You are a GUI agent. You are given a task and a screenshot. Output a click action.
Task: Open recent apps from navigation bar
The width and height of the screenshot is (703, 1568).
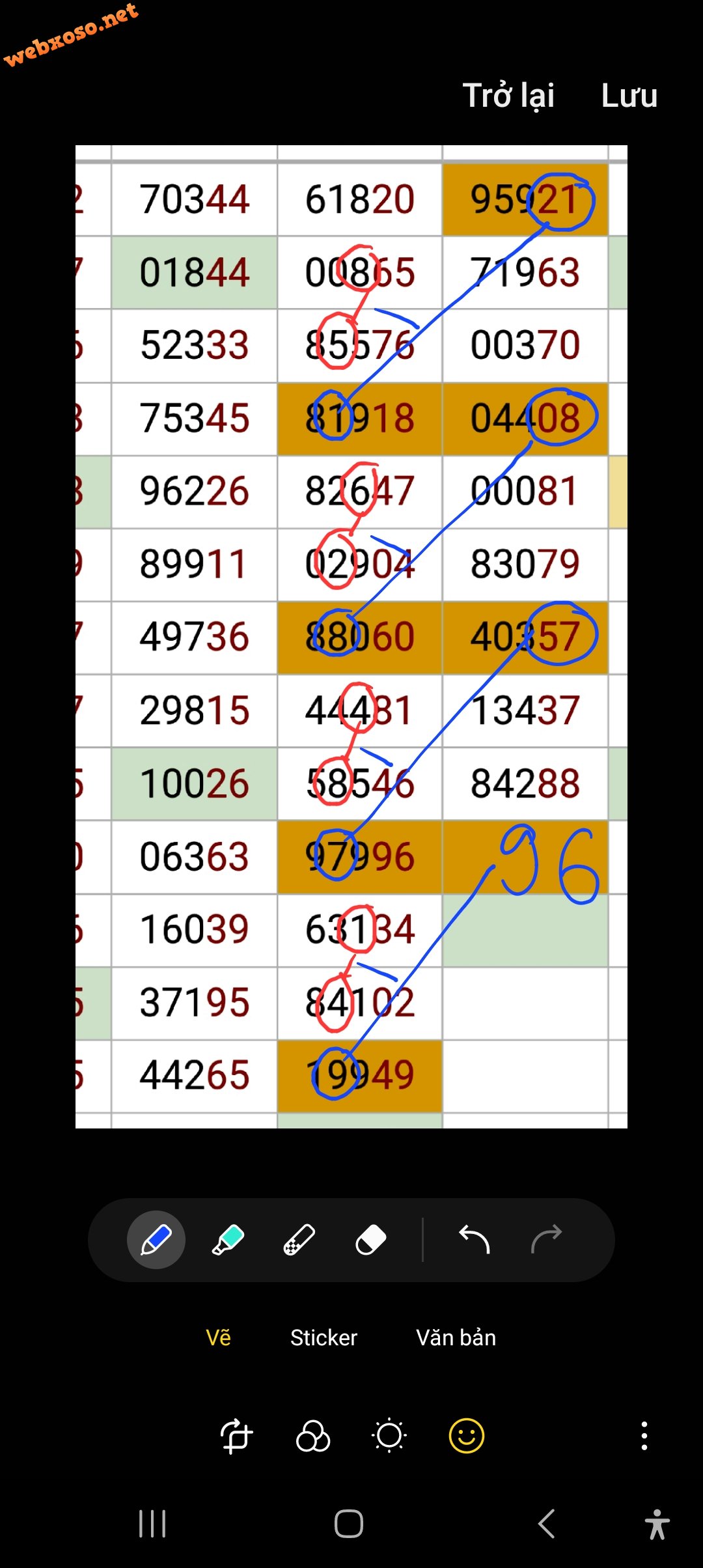pos(153,1524)
